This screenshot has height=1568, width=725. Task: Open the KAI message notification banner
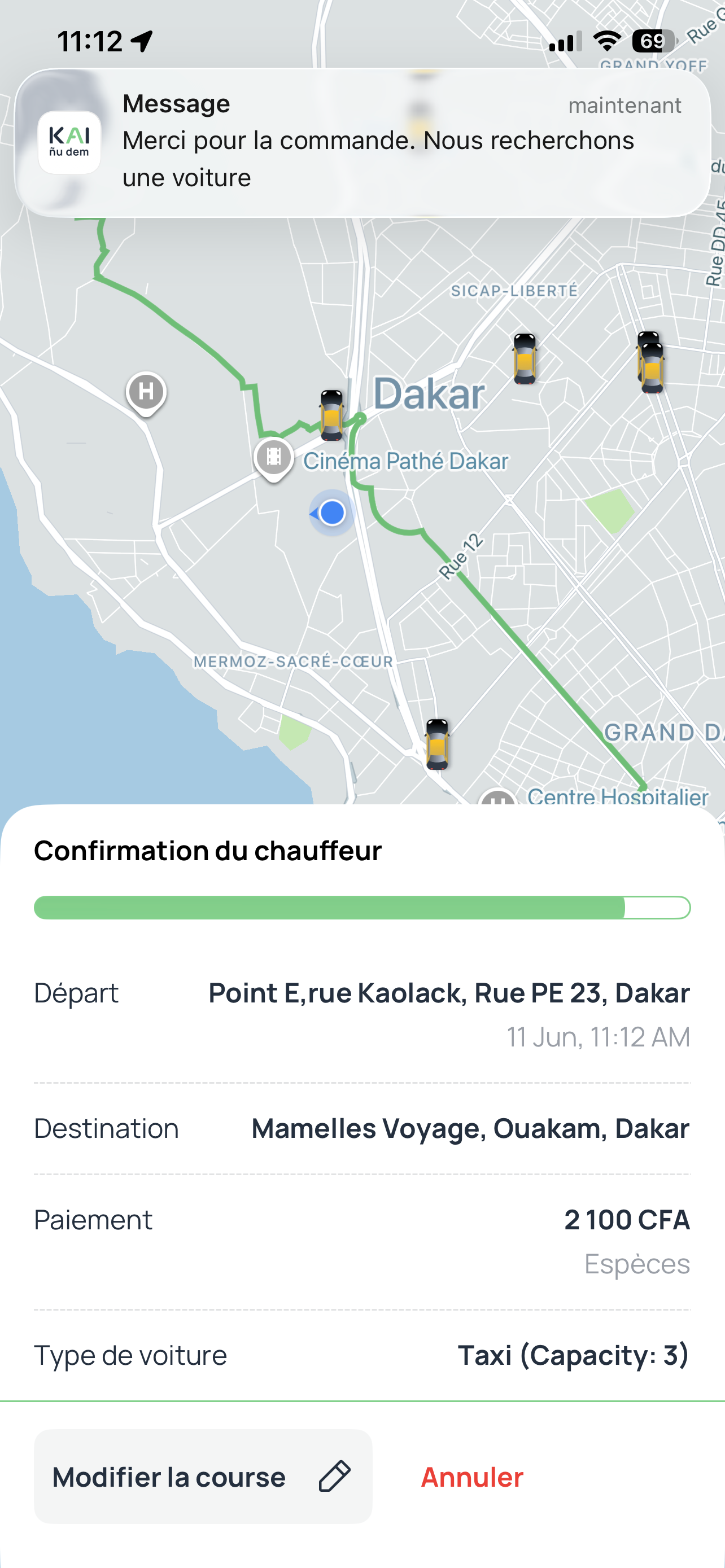[362, 142]
